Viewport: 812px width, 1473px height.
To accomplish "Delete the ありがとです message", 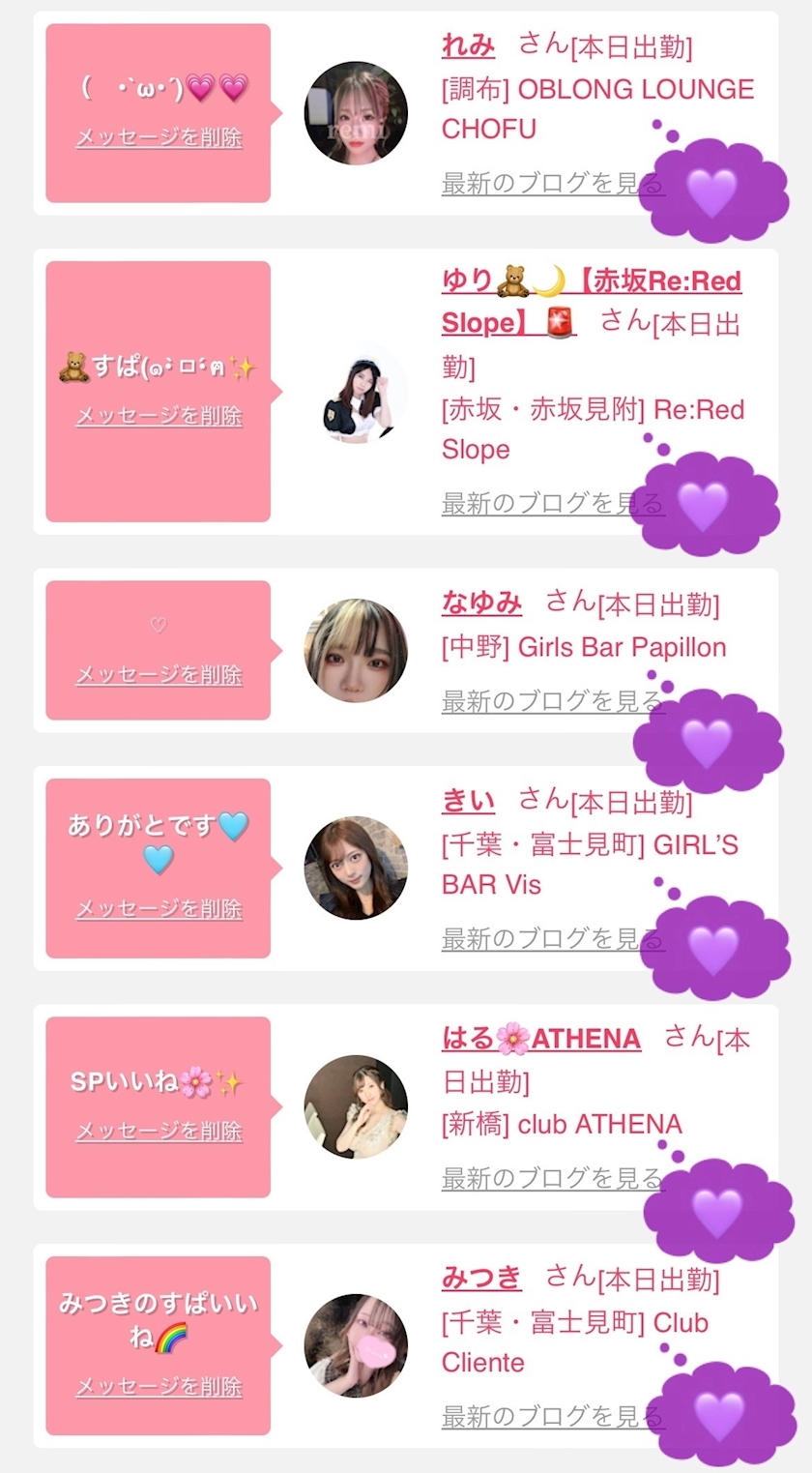I will (159, 909).
